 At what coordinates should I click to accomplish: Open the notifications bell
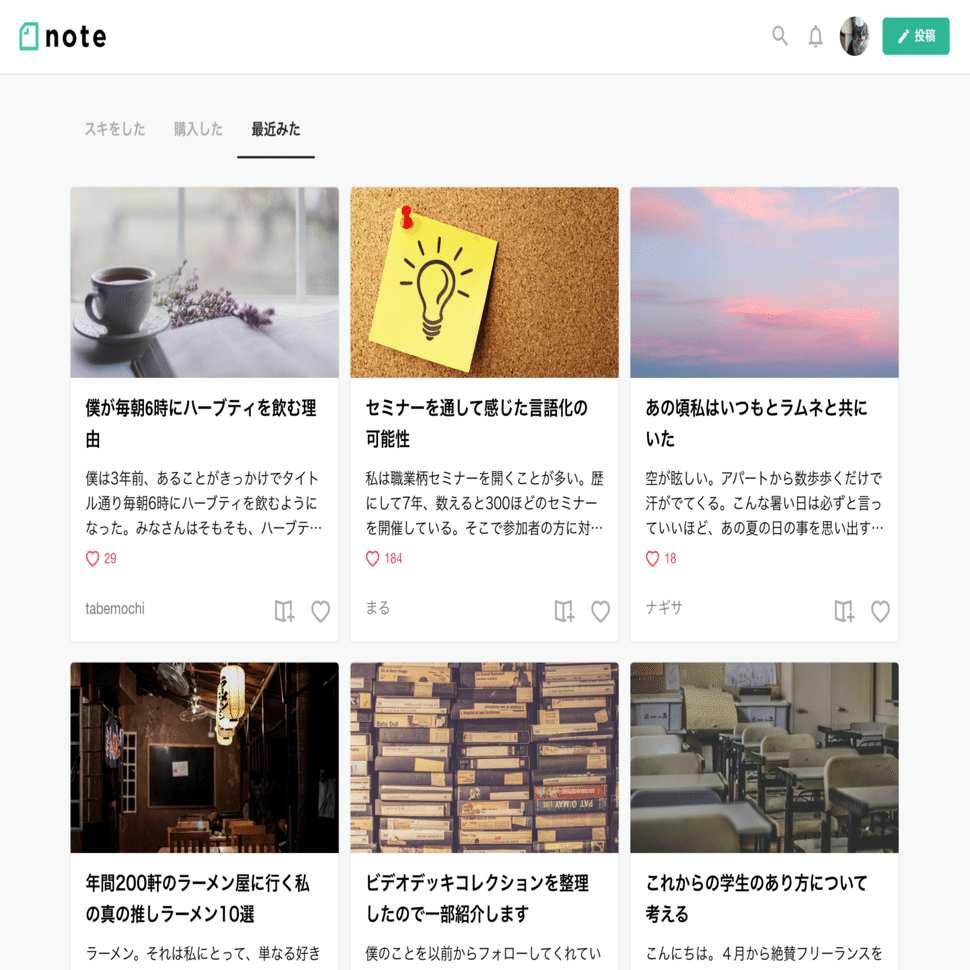(815, 37)
